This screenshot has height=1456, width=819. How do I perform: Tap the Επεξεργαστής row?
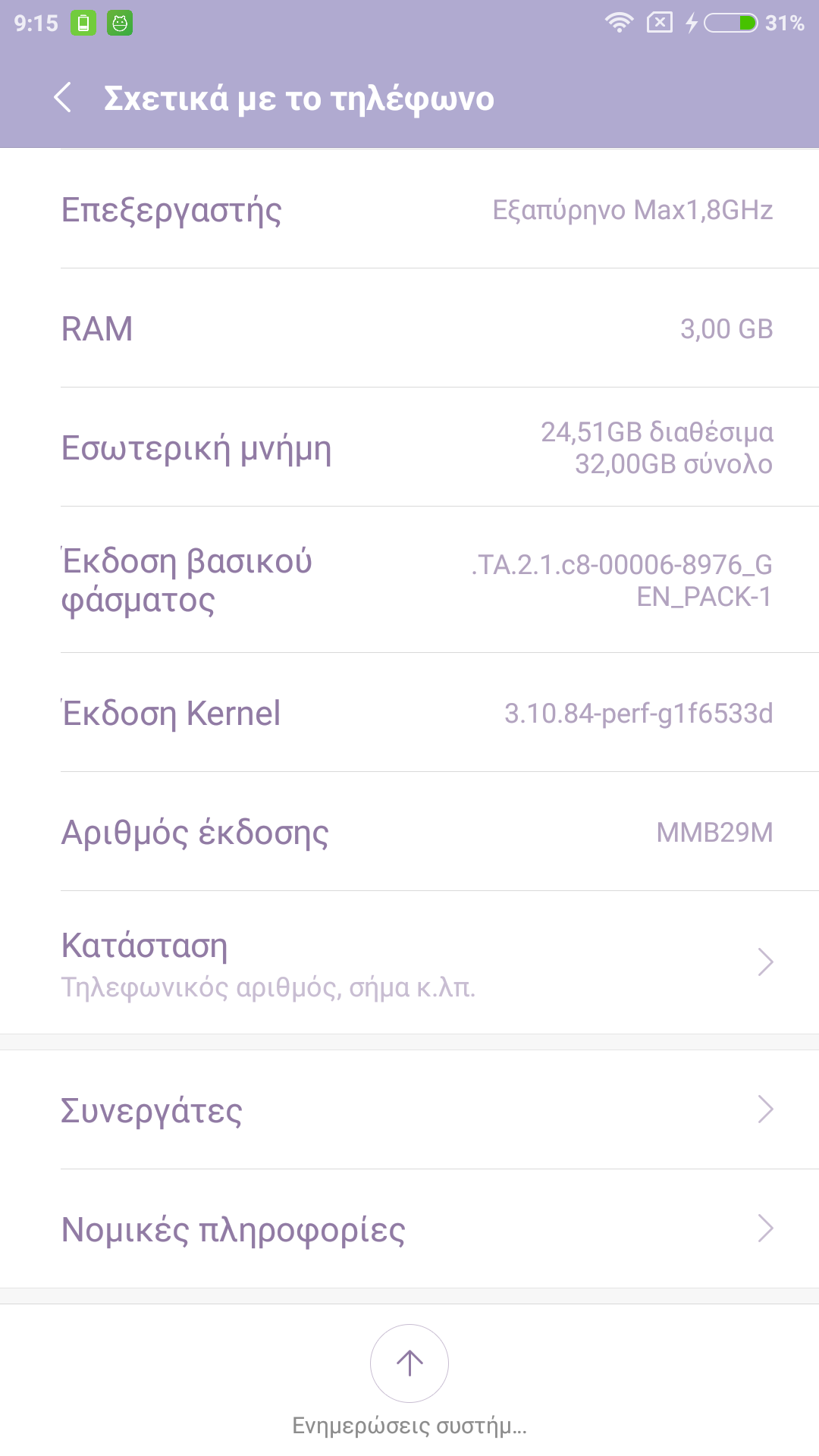[409, 209]
